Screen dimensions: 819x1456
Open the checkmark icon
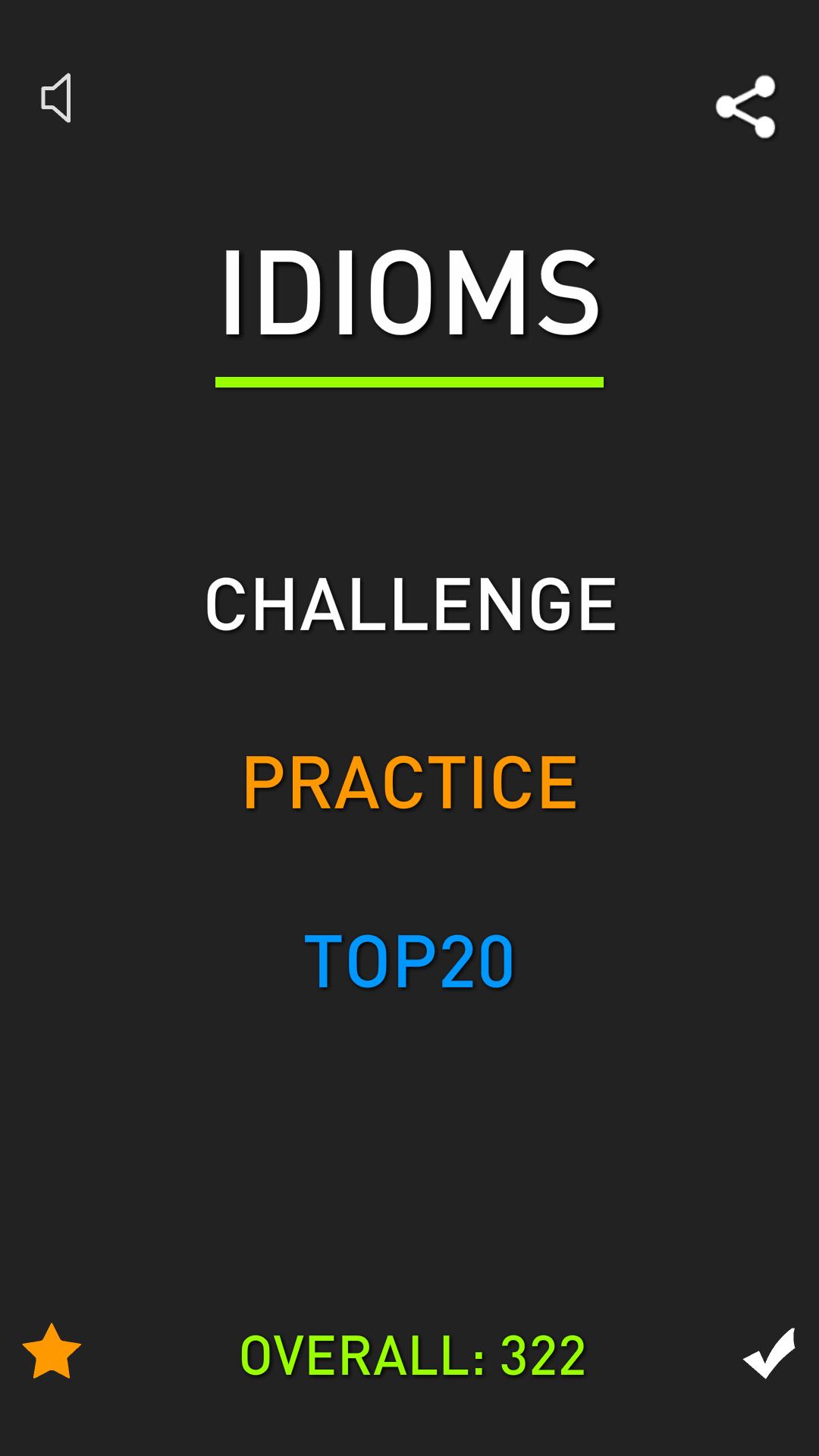(x=768, y=1352)
